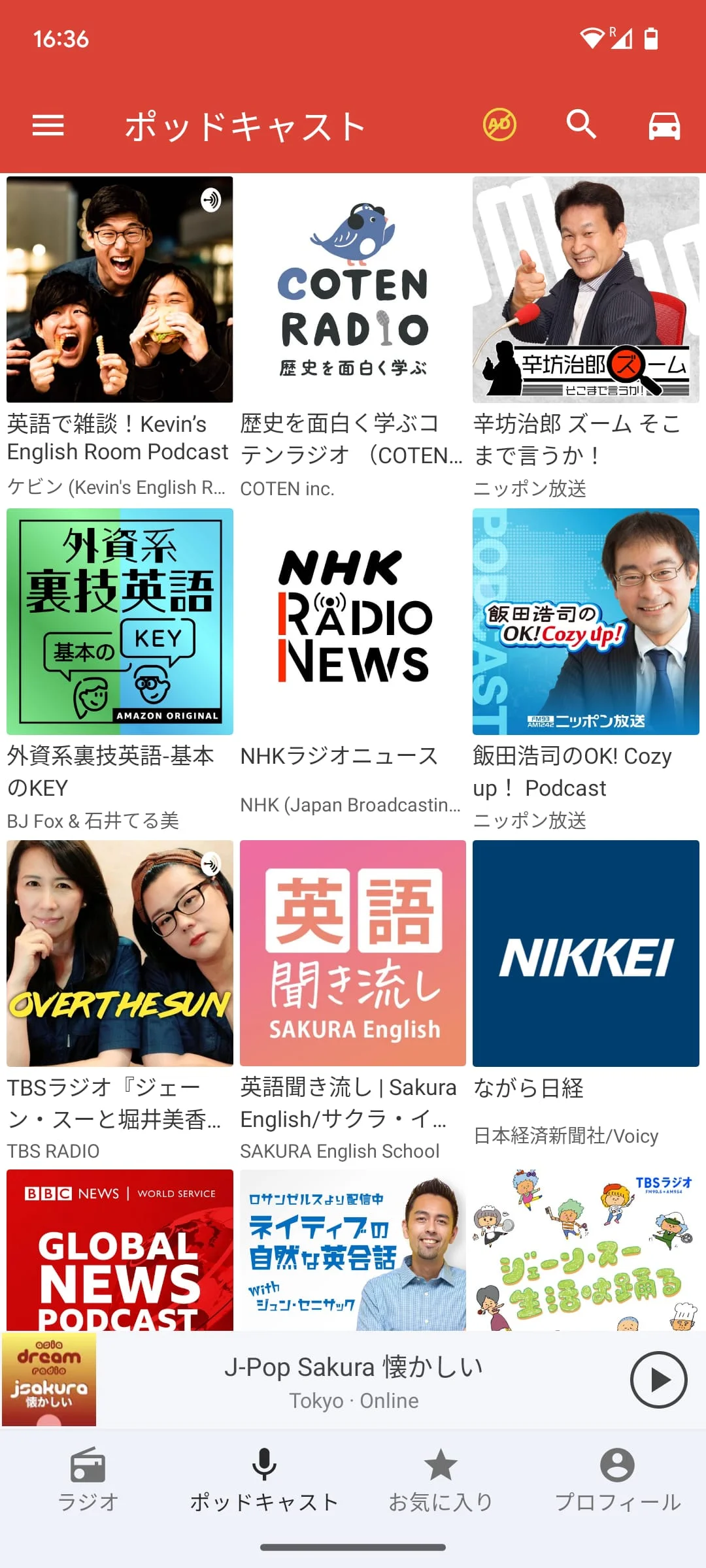Open the OVER THE SUN TBSラジオ podcast
Screen dimensions: 706x1568
pyautogui.click(x=120, y=953)
